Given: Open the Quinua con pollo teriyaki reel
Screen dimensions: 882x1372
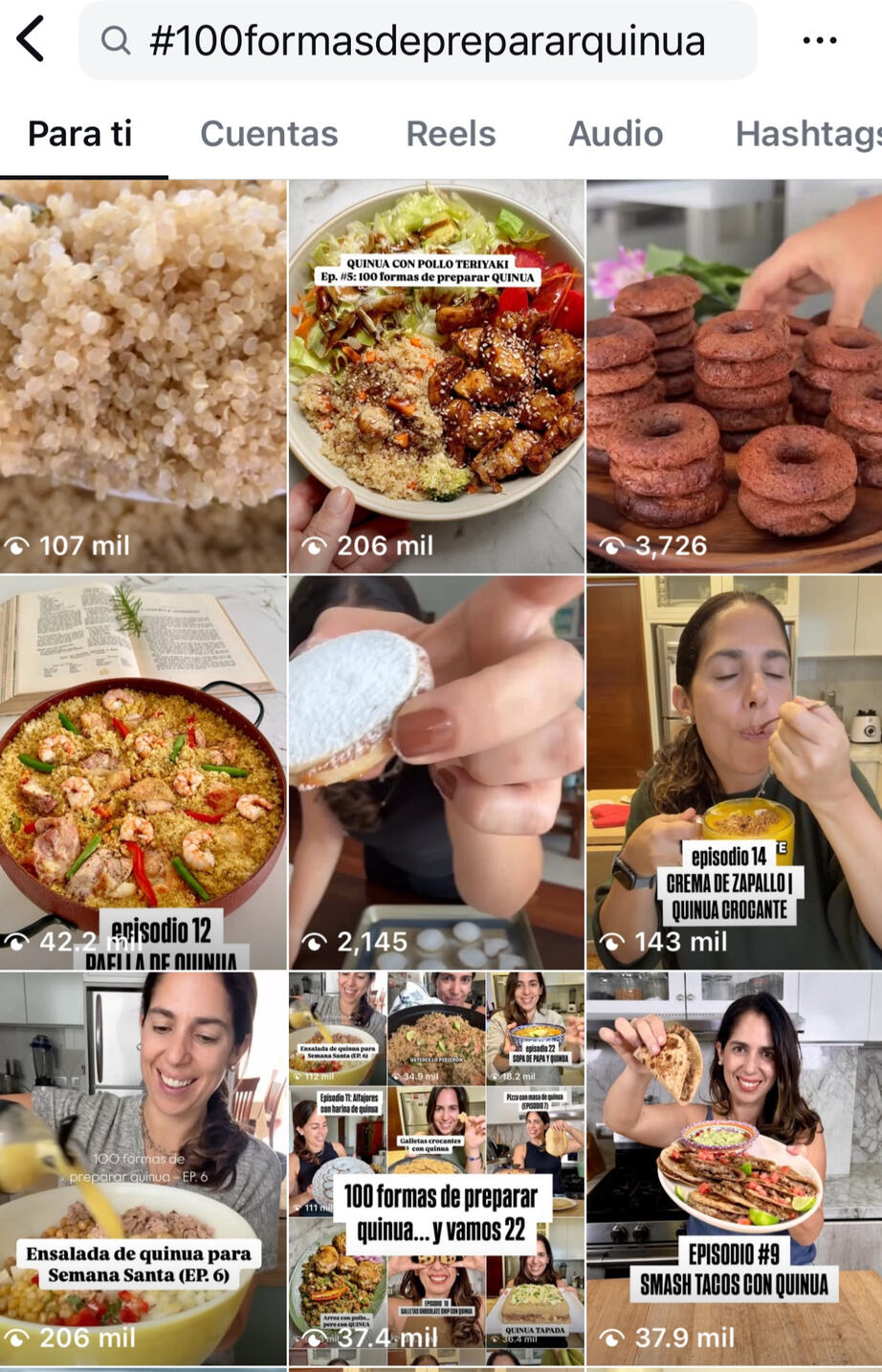Looking at the screenshot, I should click(x=436, y=376).
